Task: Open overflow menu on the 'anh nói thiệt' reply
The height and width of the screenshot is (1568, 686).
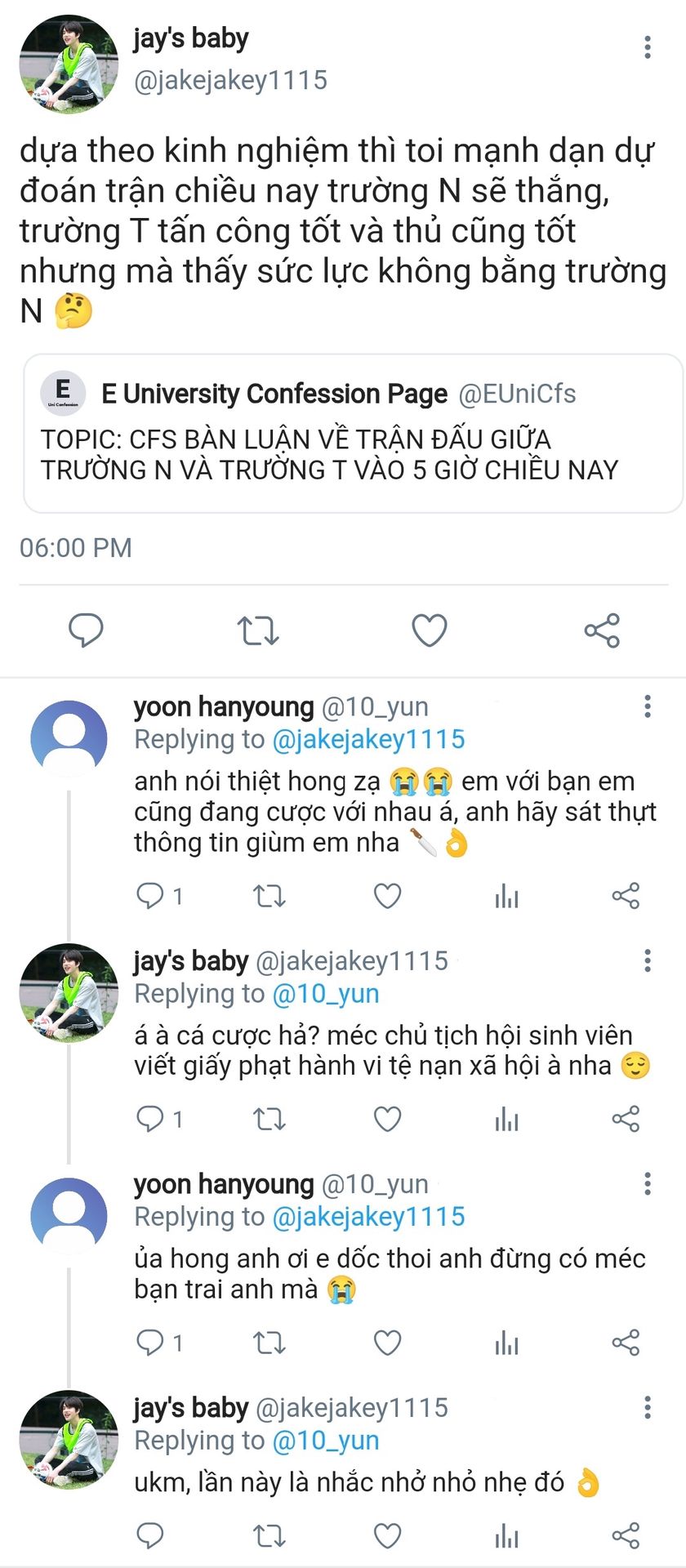Action: (648, 706)
